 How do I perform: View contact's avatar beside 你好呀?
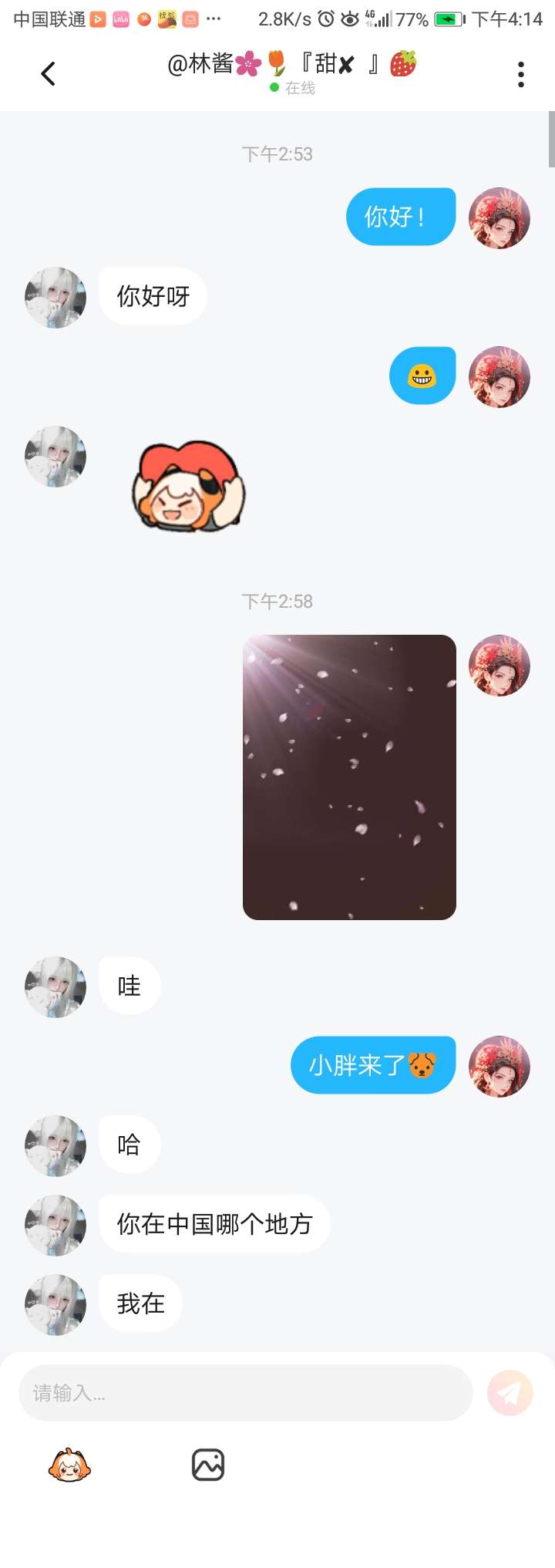[x=55, y=298]
